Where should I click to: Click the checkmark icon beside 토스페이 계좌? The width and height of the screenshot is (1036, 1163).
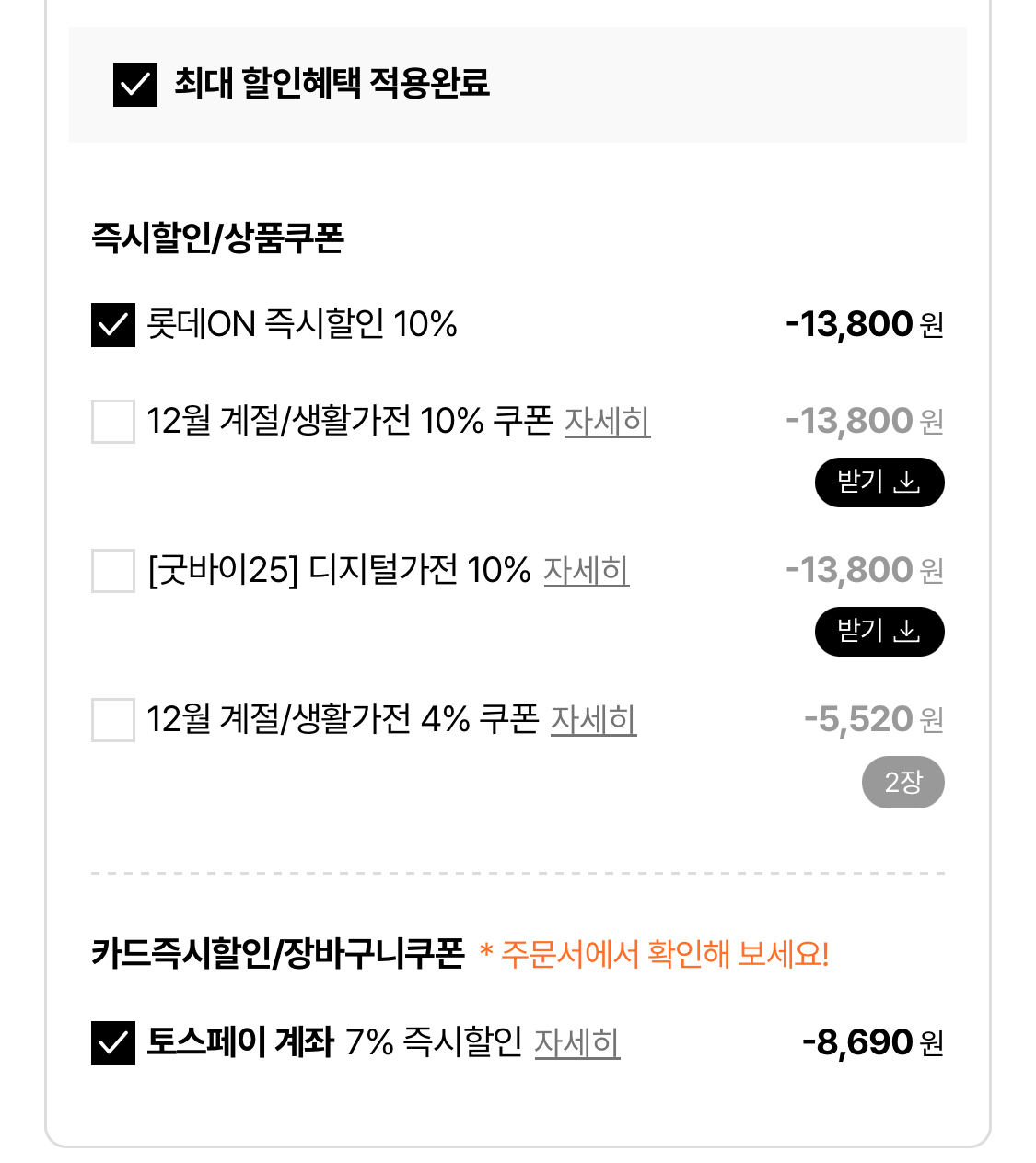[x=111, y=1041]
